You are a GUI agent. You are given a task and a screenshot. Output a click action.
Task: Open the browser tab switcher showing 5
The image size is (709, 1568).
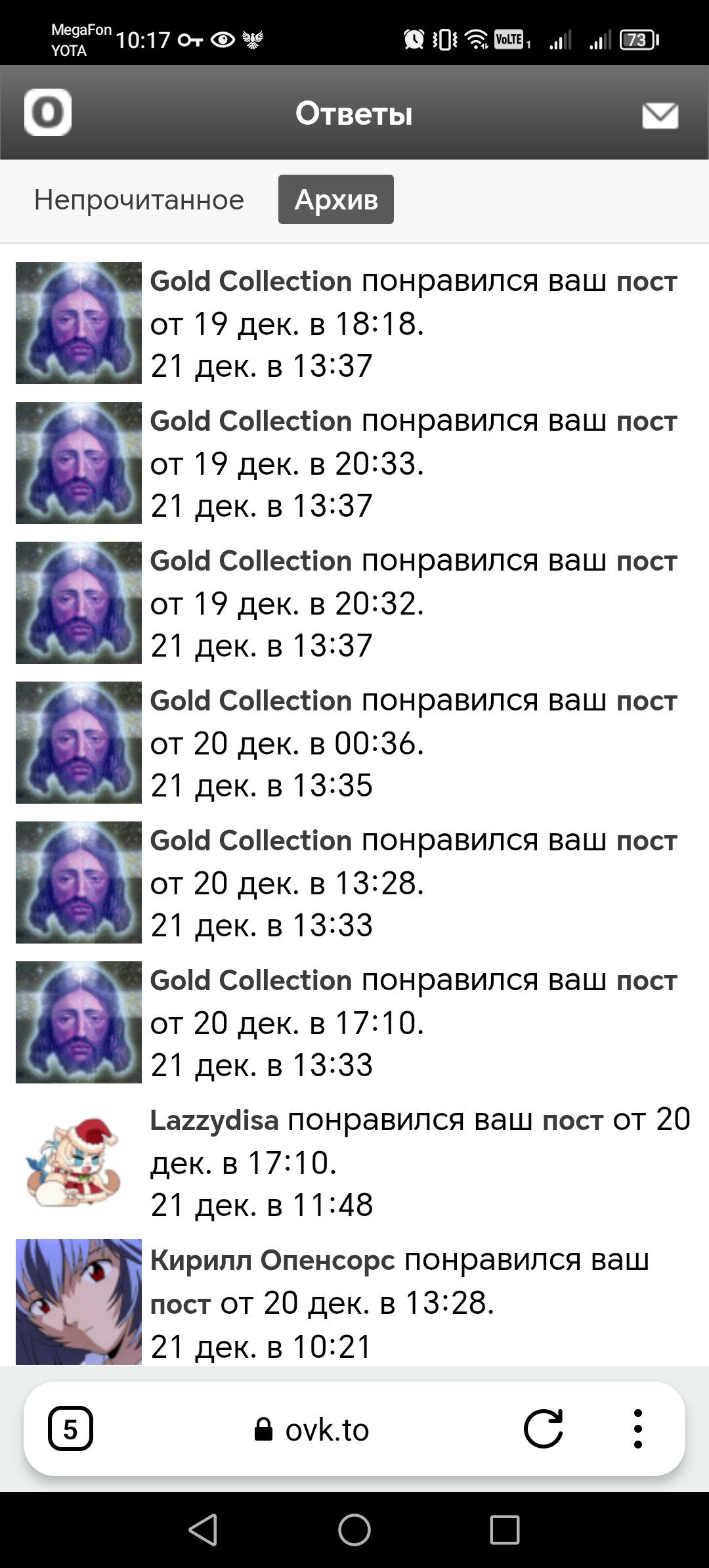coord(70,1429)
